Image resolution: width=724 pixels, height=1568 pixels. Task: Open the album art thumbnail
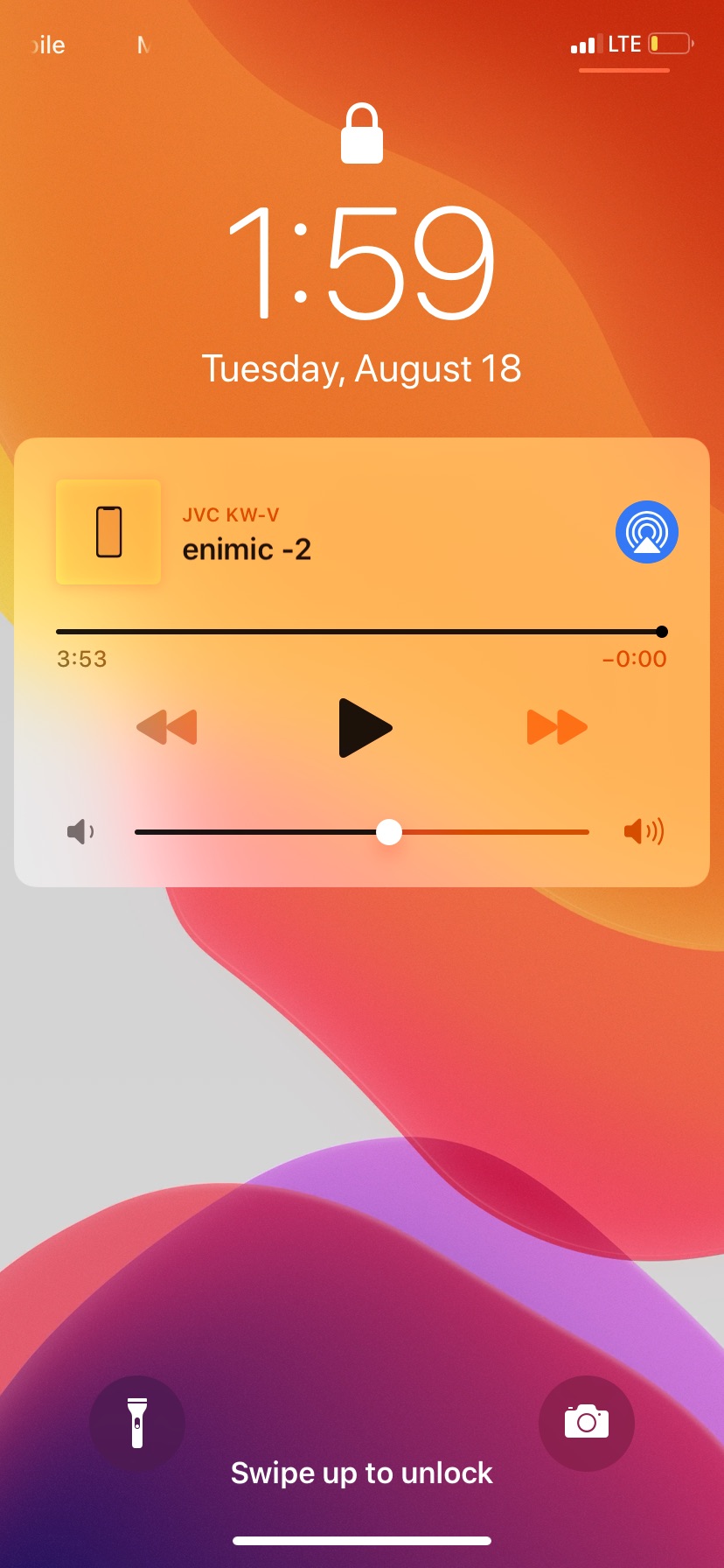(108, 532)
